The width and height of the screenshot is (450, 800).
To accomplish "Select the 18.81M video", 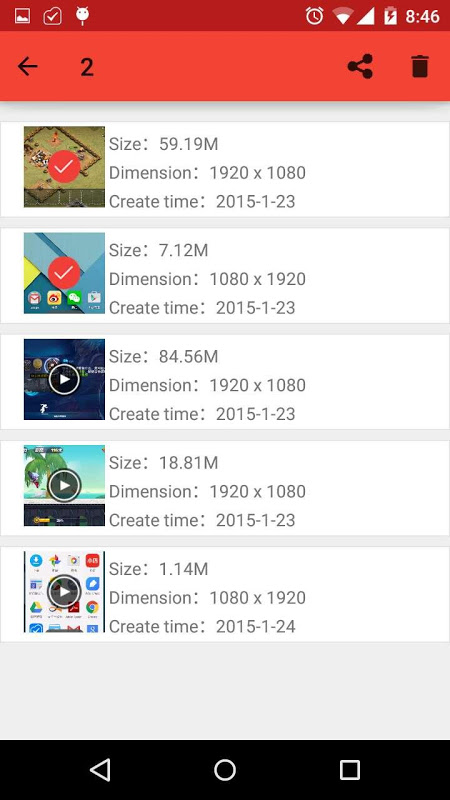I will 225,488.
